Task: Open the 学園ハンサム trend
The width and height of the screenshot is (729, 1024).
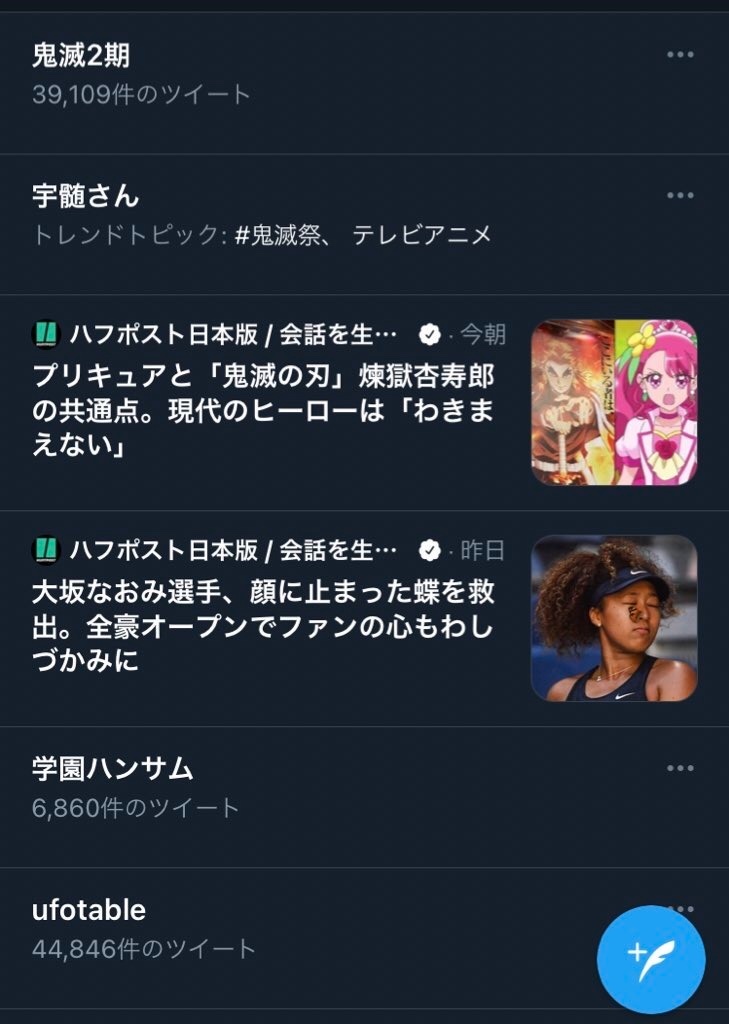Action: (x=112, y=768)
